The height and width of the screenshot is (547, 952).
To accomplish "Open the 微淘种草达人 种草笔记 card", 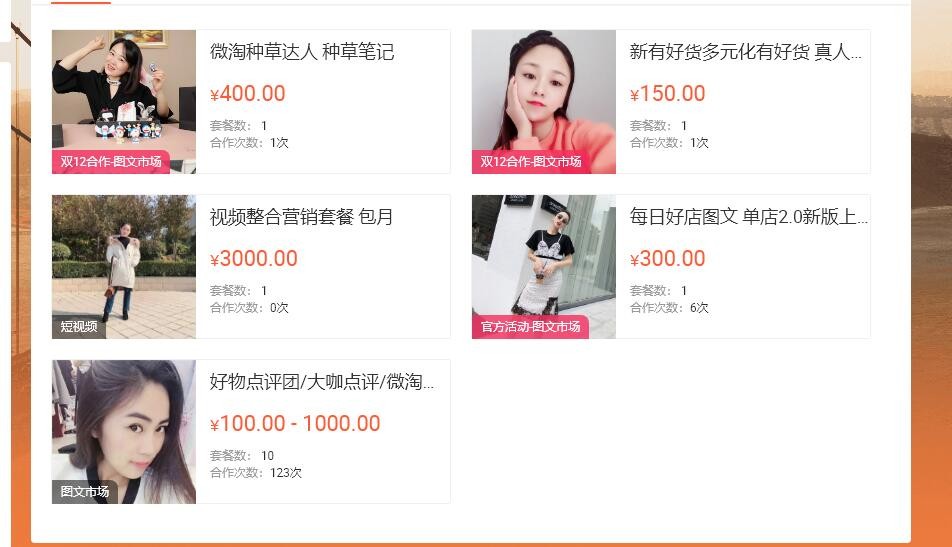I will [302, 52].
